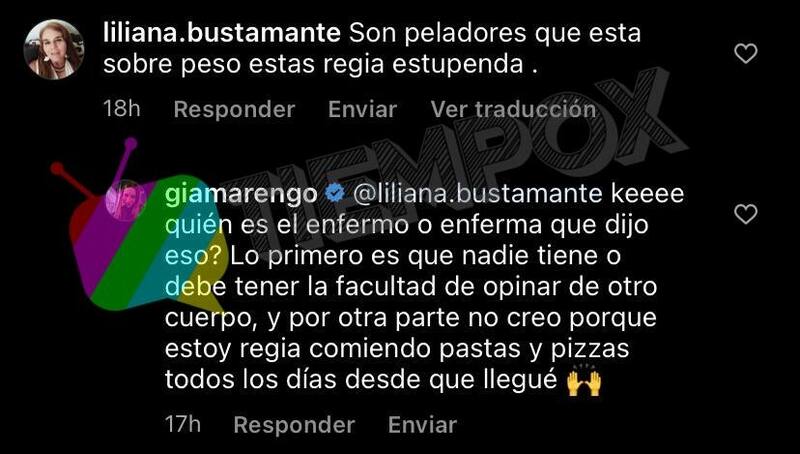Like liliana.bustamante's comment
The width and height of the screenshot is (800, 454).
[x=746, y=54]
